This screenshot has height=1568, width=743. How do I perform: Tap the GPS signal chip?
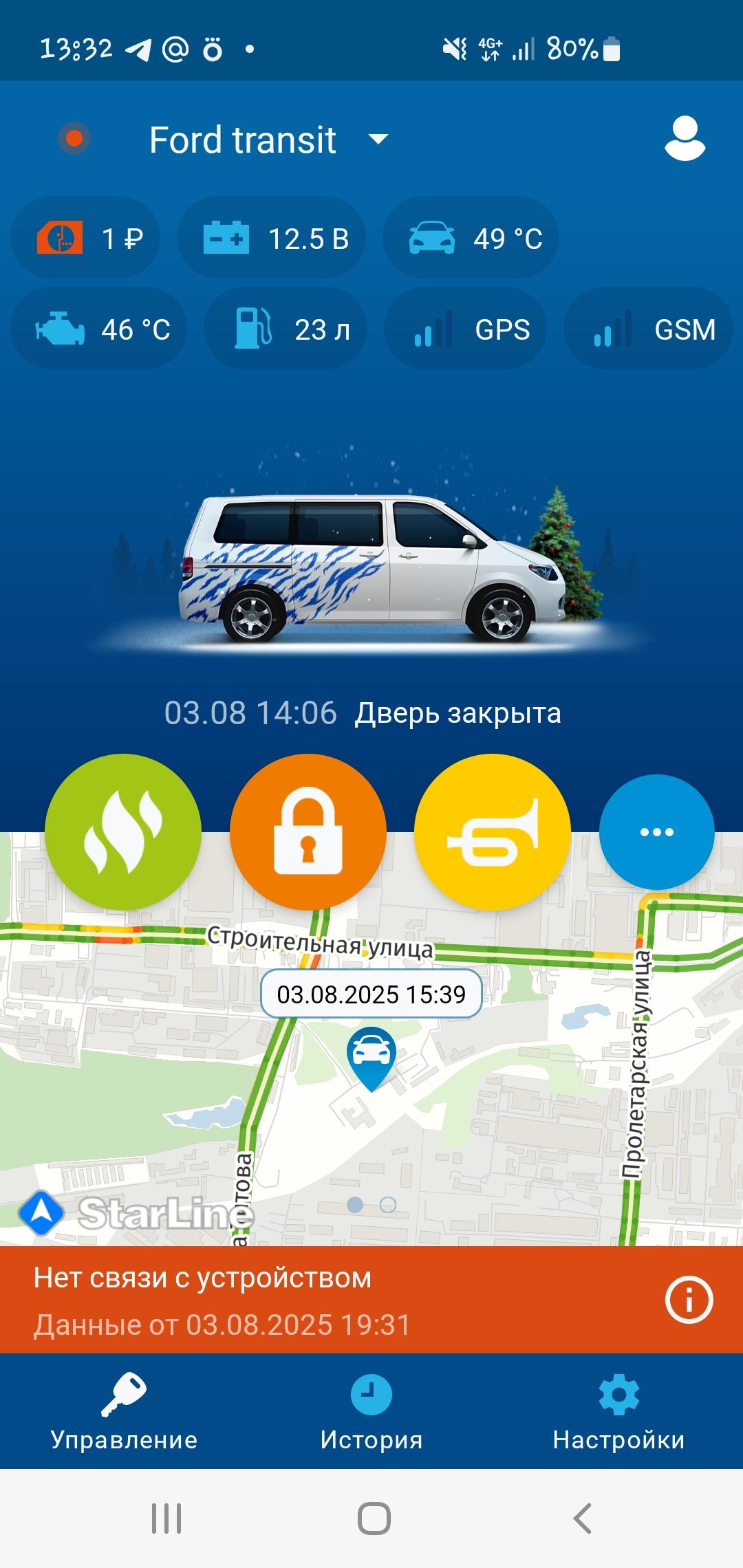coord(466,329)
